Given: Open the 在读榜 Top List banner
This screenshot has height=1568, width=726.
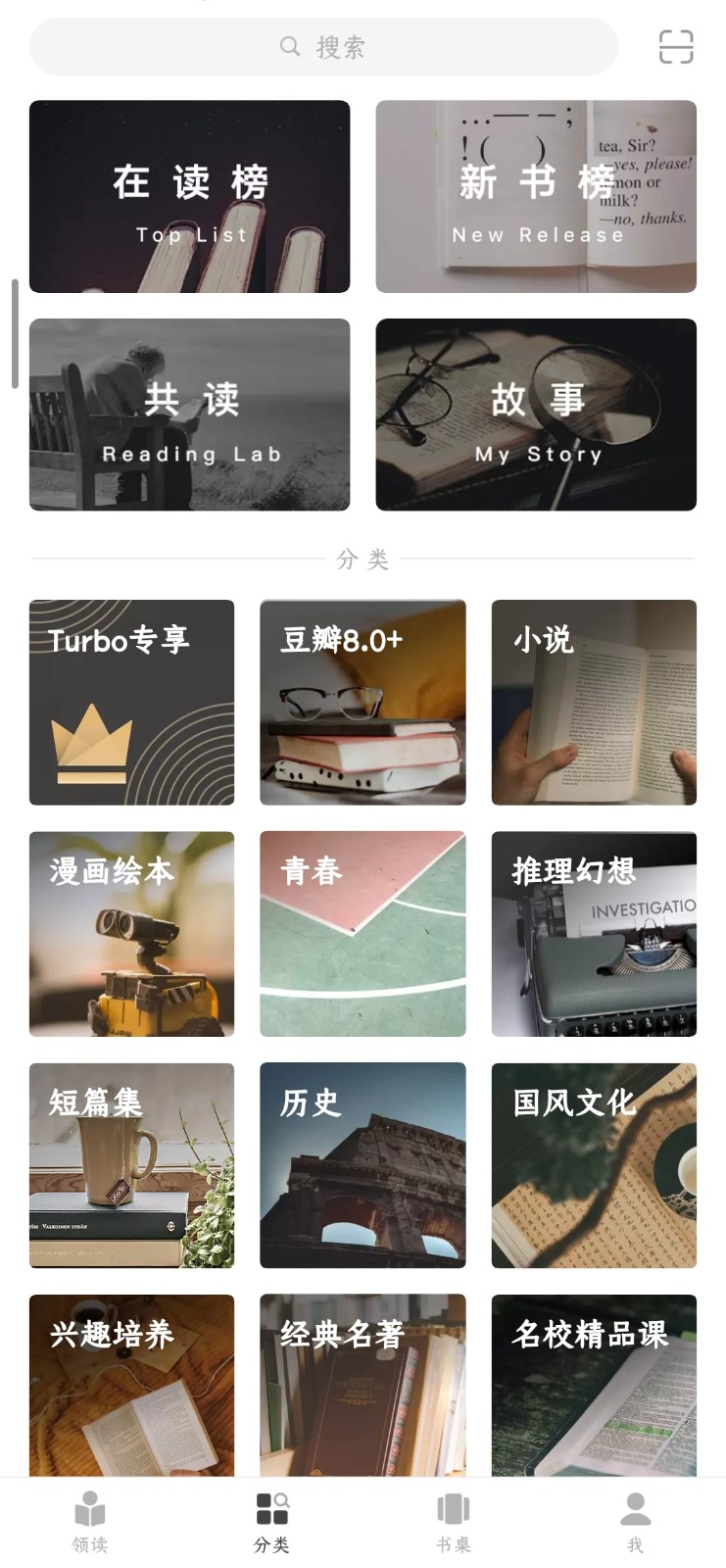Looking at the screenshot, I should pos(188,196).
